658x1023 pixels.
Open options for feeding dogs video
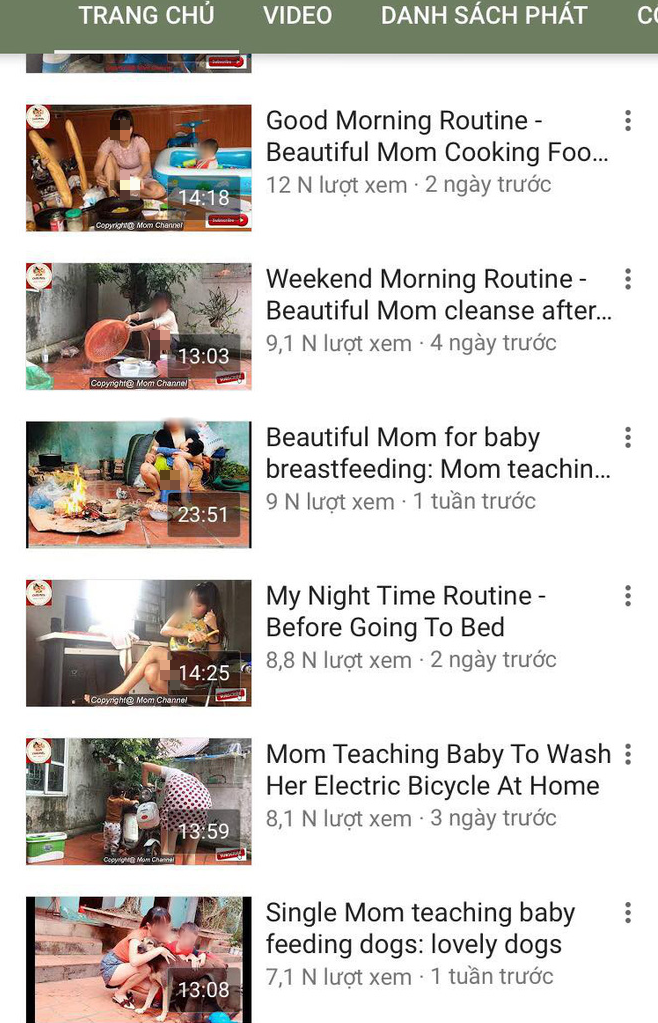click(x=628, y=912)
